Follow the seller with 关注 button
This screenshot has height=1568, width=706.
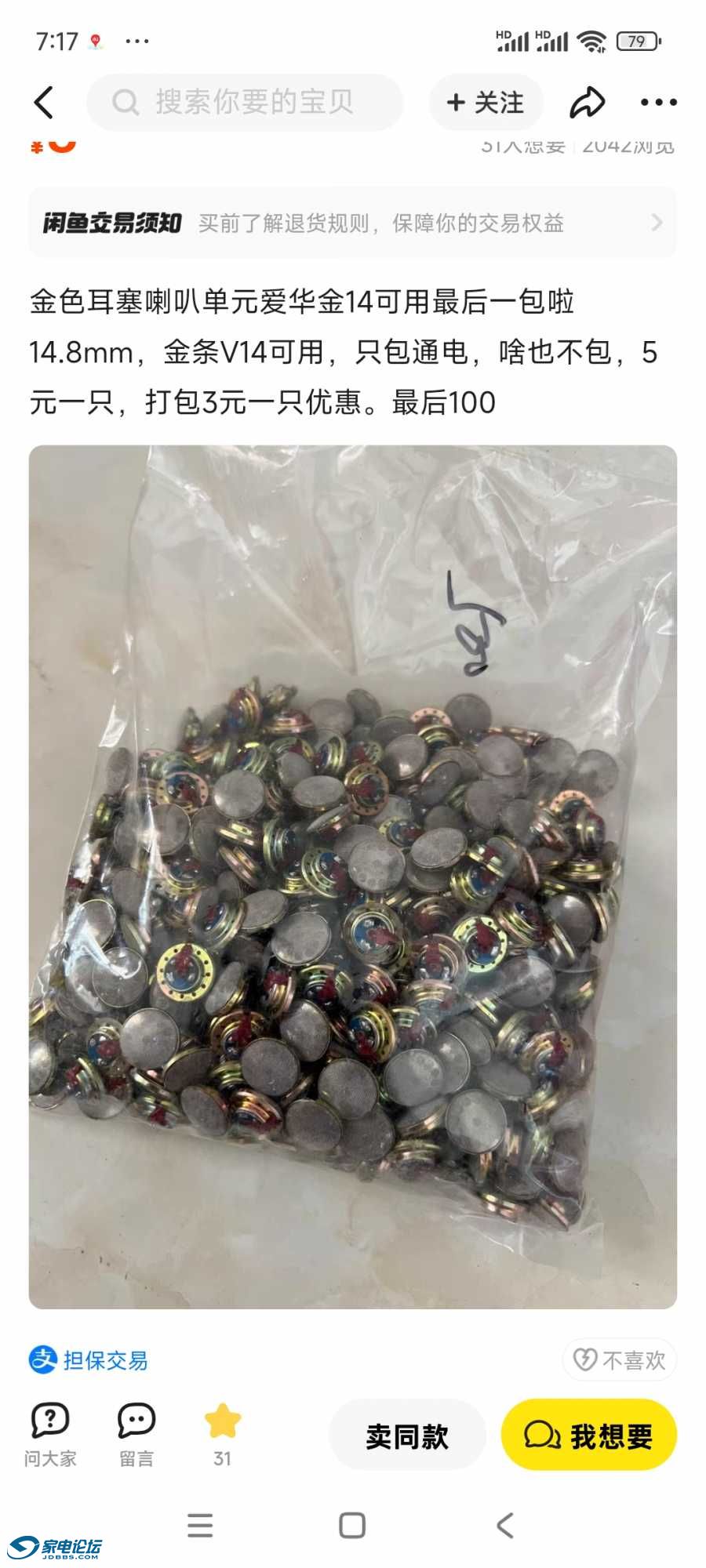pos(486,103)
